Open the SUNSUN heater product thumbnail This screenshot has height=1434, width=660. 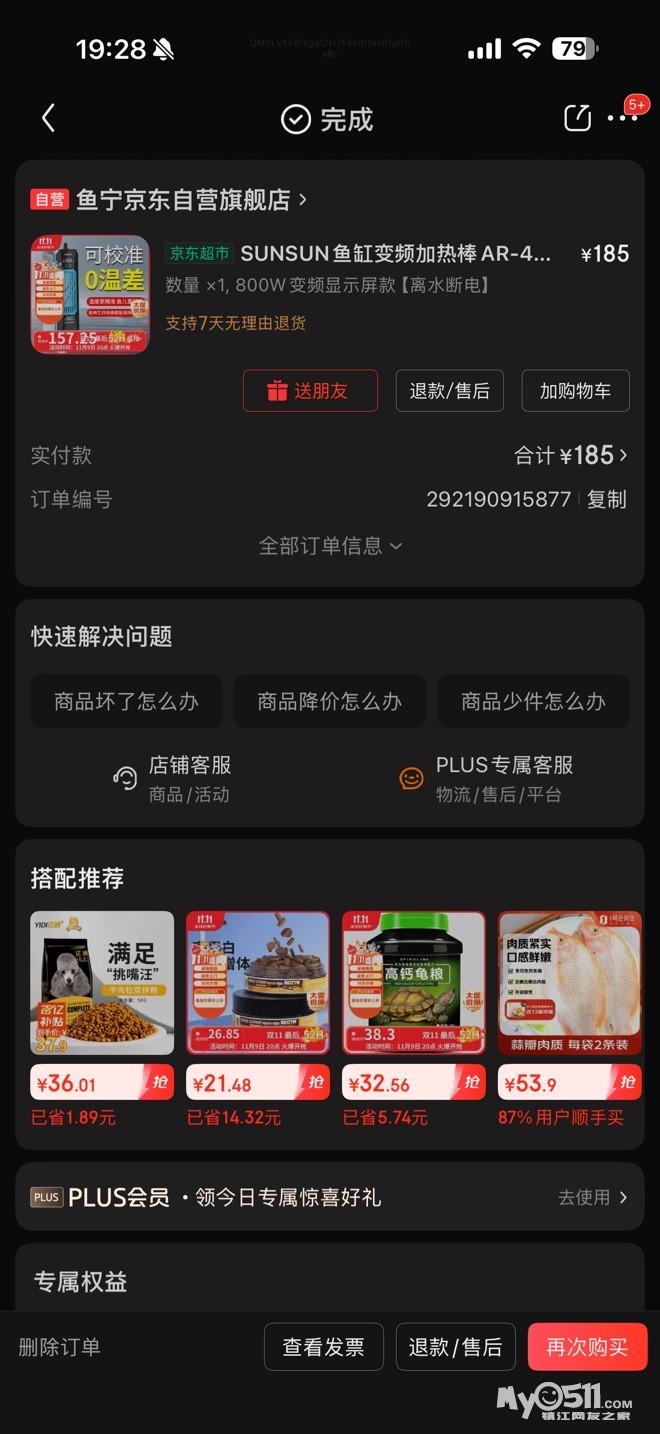(x=90, y=295)
